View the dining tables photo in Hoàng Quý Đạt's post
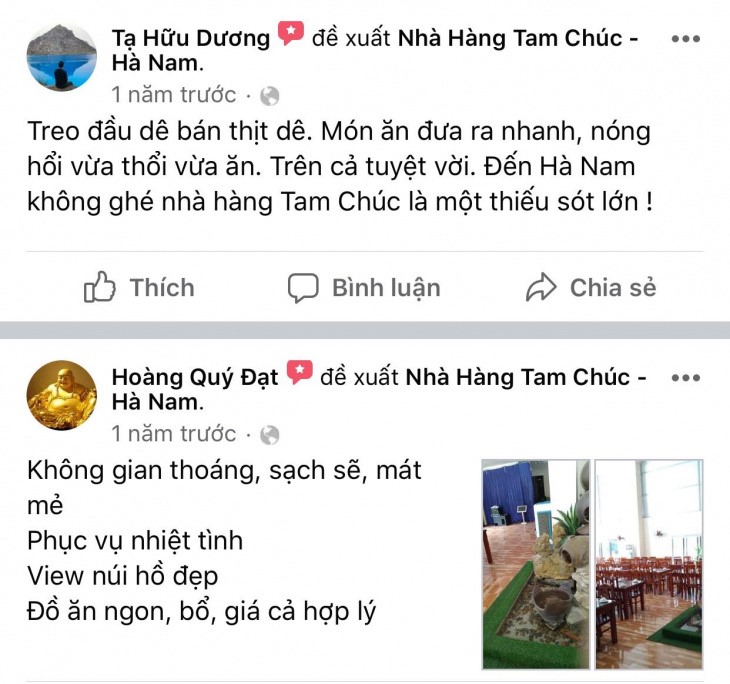 point(649,564)
